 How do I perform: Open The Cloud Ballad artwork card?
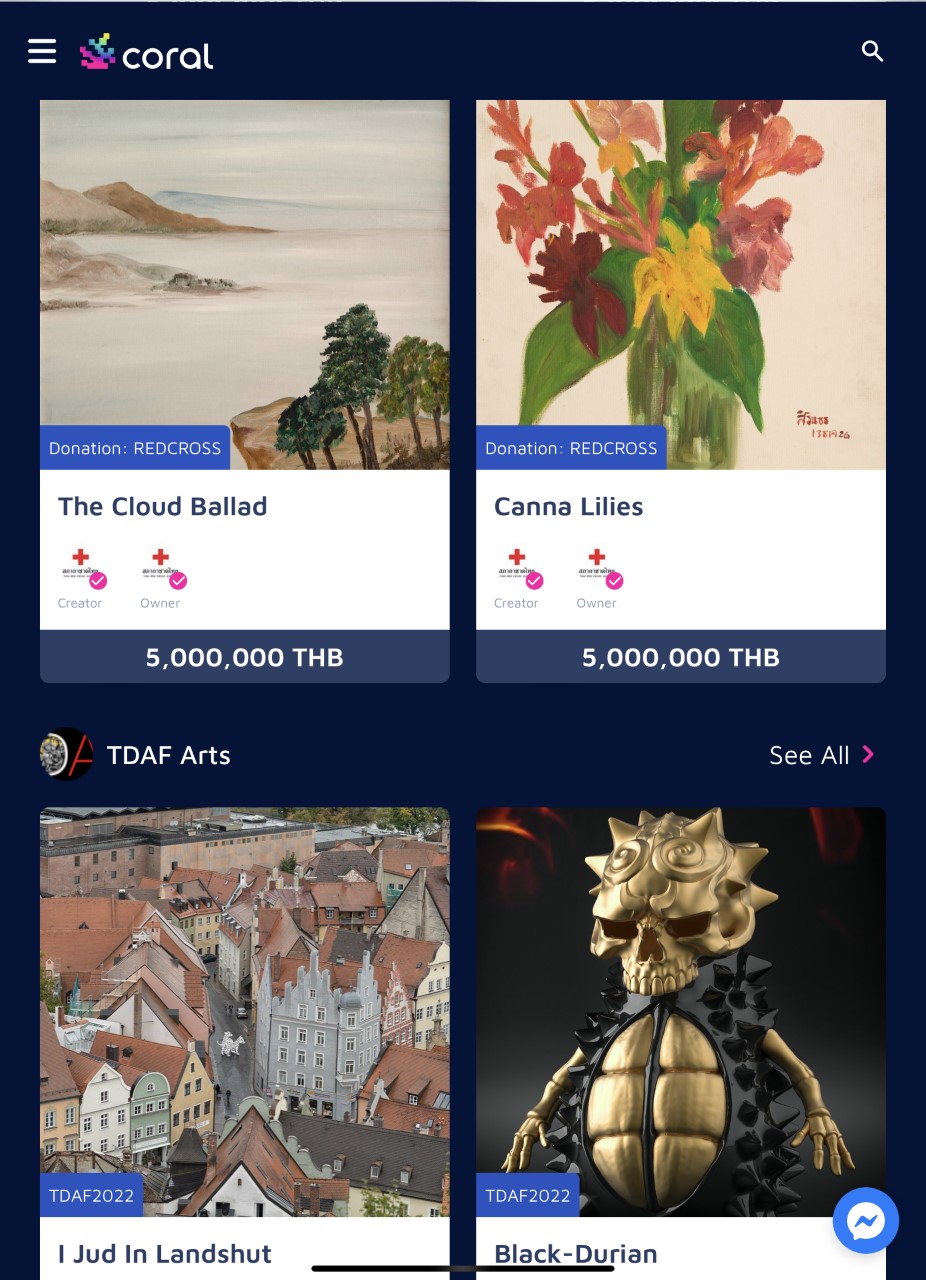point(244,285)
